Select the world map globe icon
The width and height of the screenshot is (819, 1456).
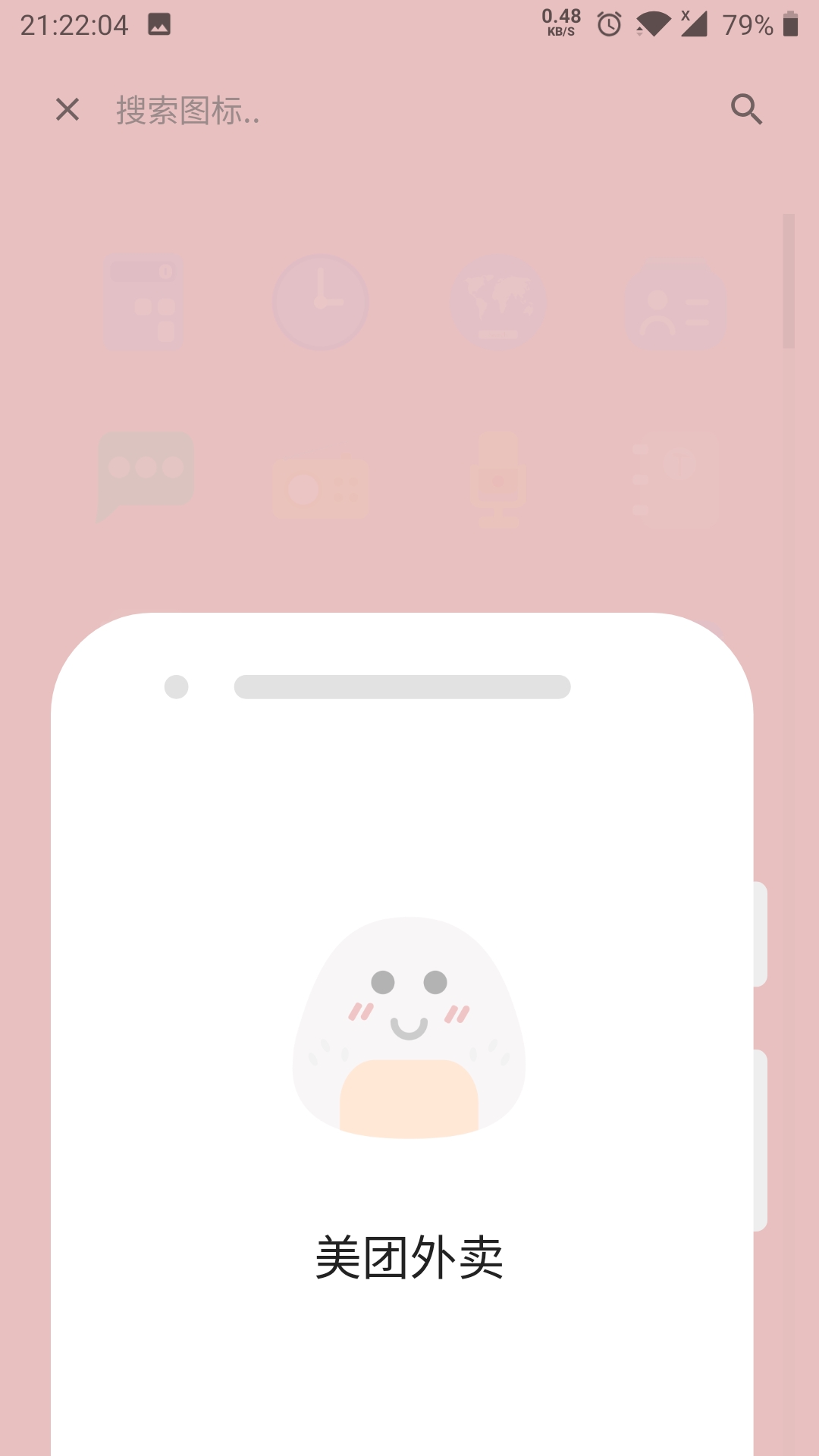497,302
